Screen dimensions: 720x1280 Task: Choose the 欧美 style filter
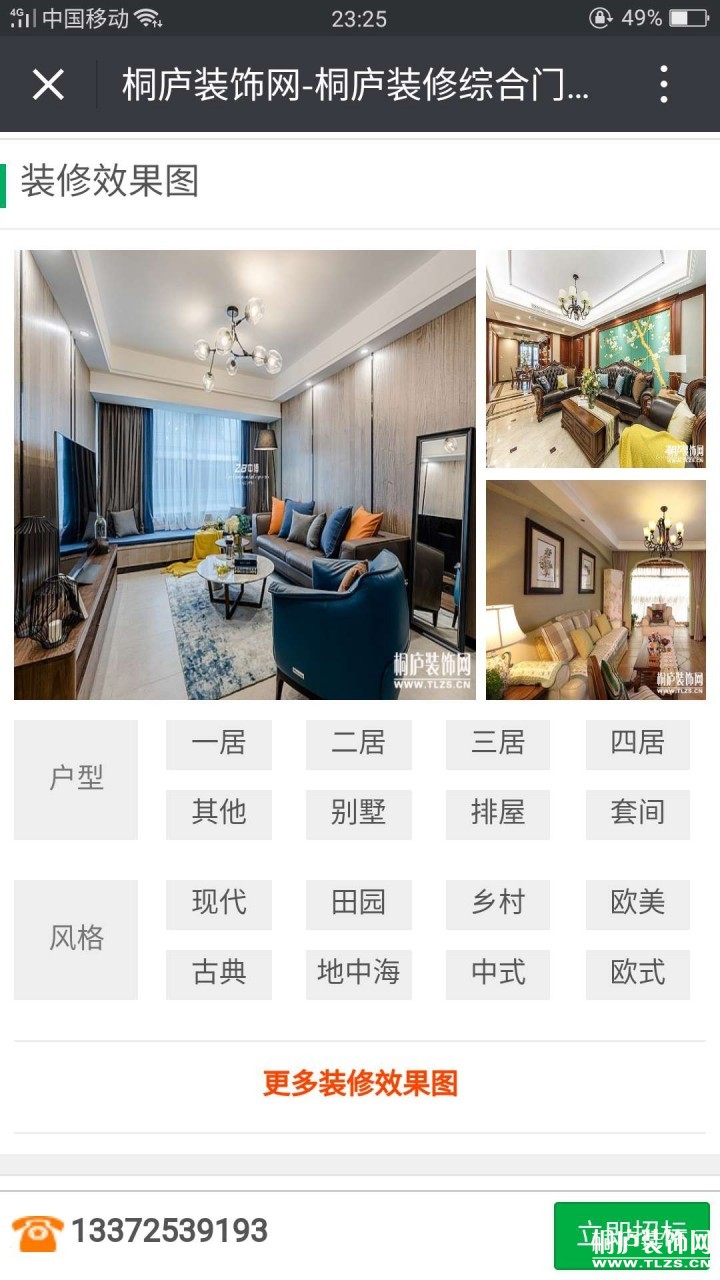[x=637, y=904]
